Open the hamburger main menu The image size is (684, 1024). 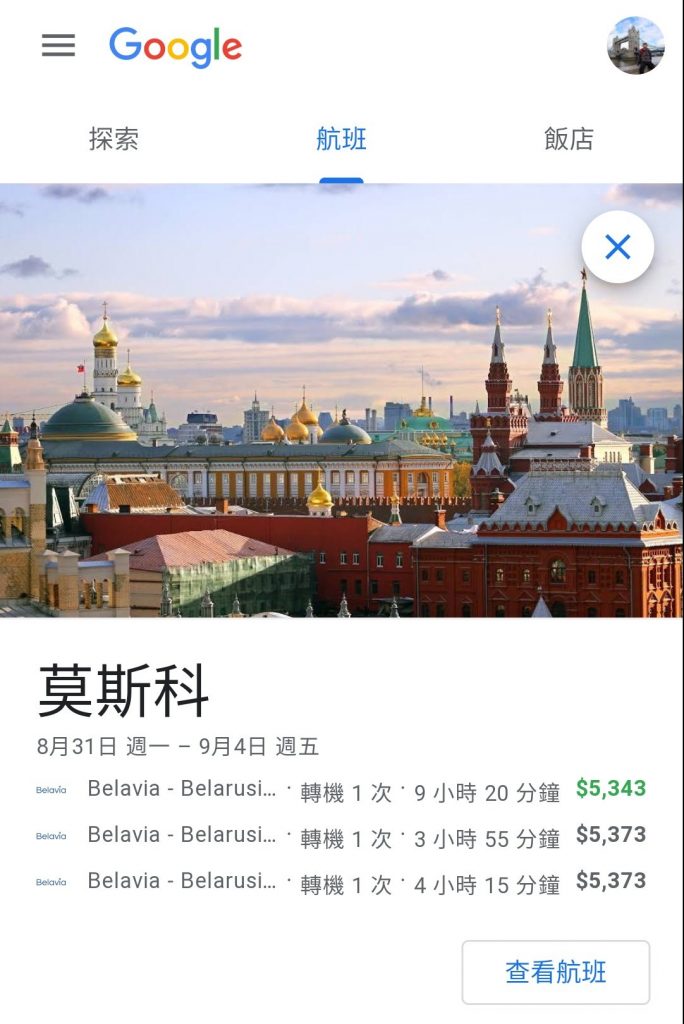tap(58, 45)
